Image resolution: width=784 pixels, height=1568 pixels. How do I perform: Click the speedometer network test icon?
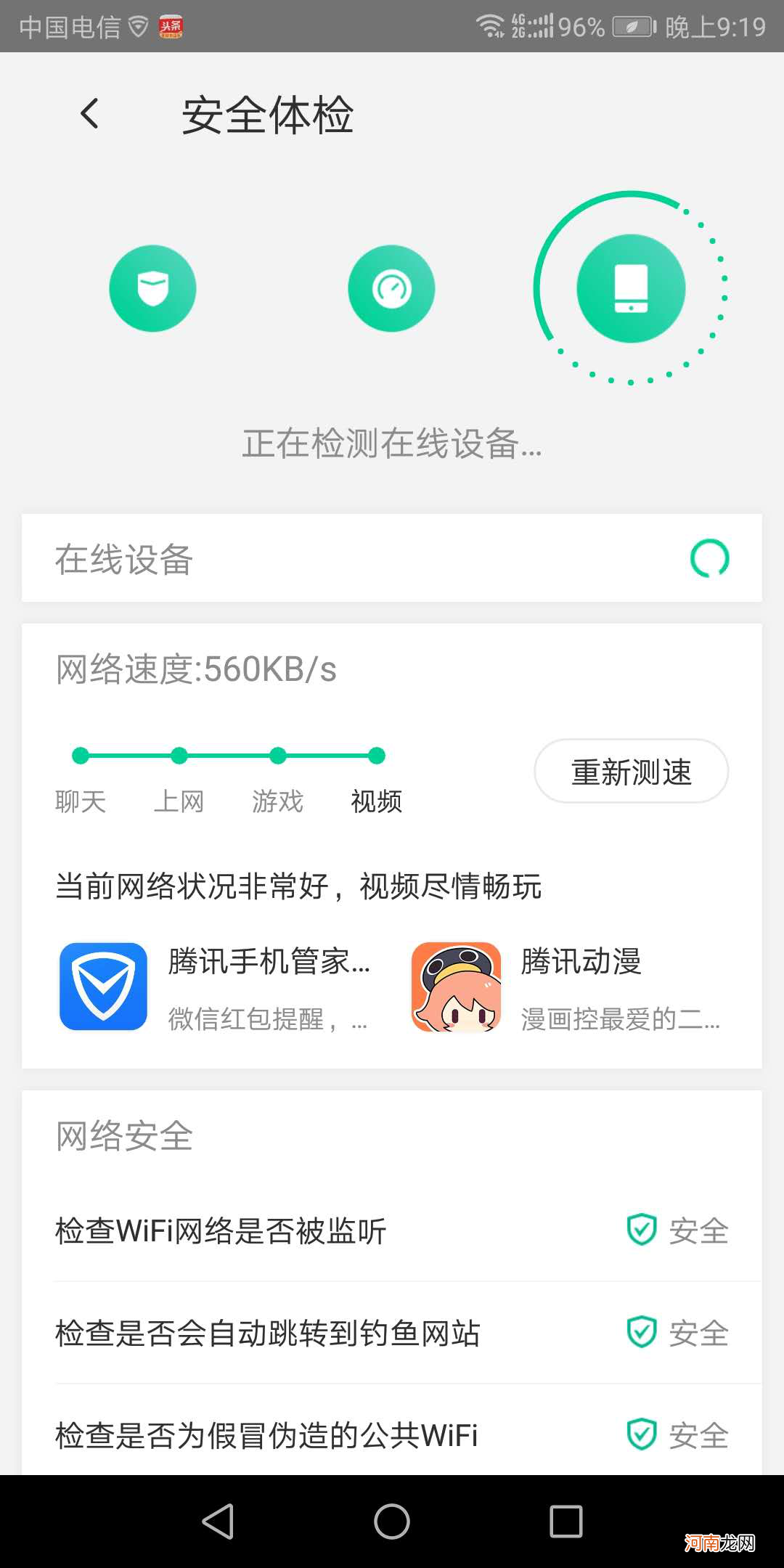[392, 287]
